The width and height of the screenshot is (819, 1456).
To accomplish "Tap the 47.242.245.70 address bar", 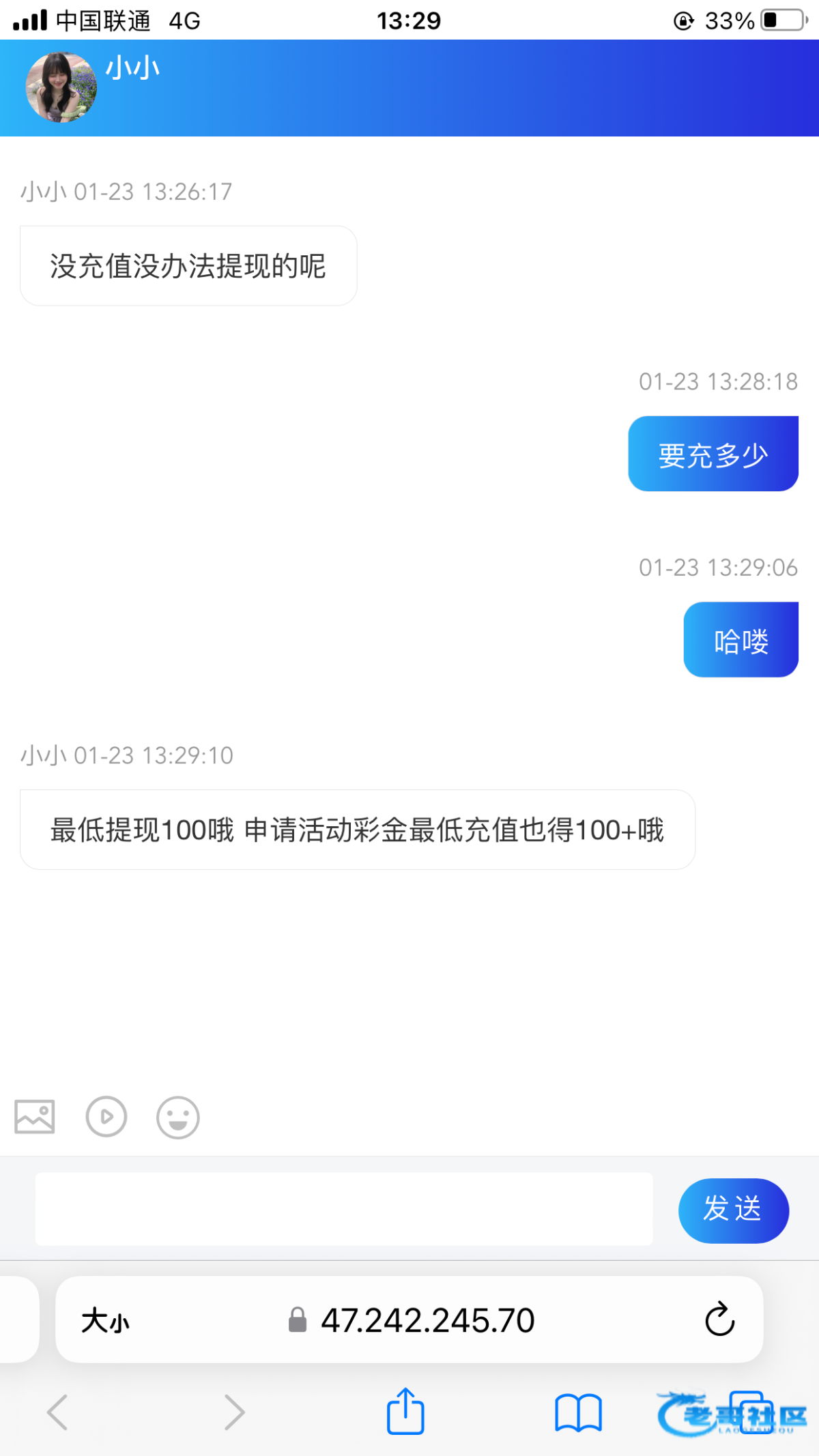I will 427,1320.
